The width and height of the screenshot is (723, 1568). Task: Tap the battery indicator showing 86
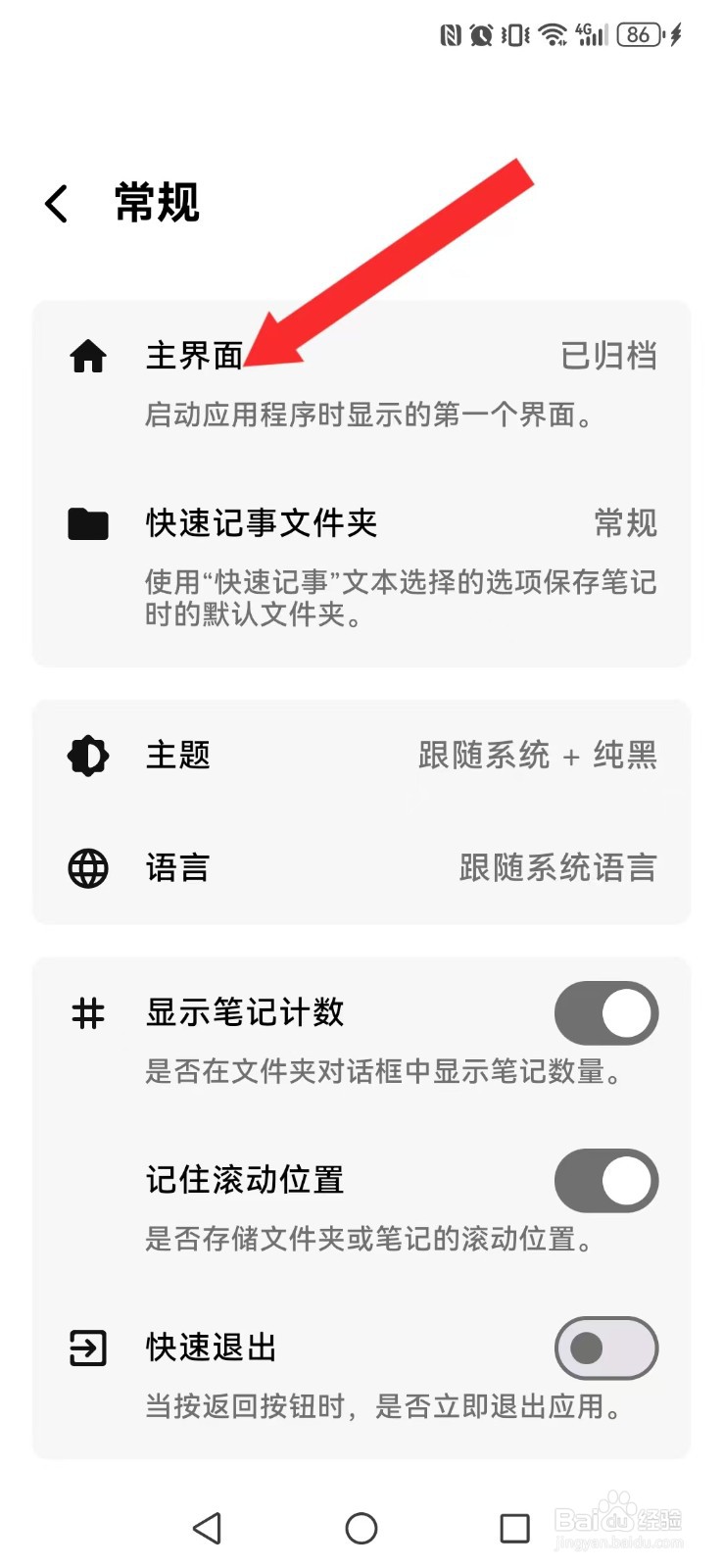638,33
